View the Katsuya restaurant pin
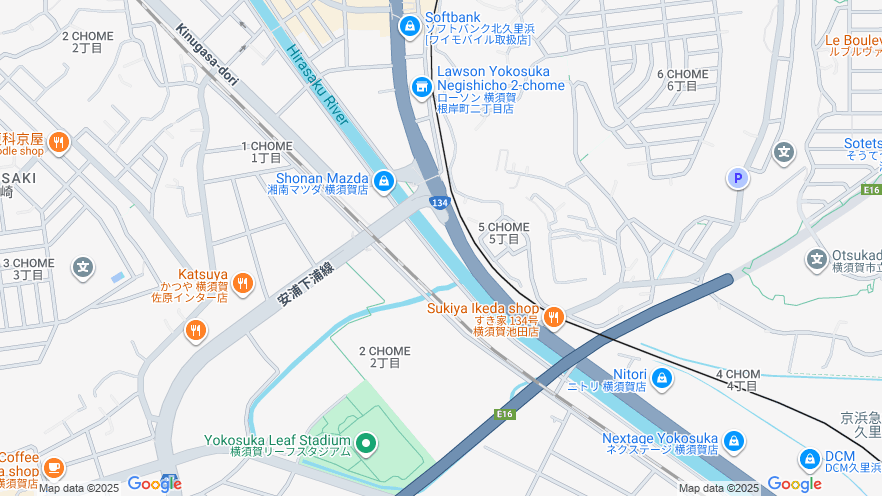882x496 pixels. (244, 283)
